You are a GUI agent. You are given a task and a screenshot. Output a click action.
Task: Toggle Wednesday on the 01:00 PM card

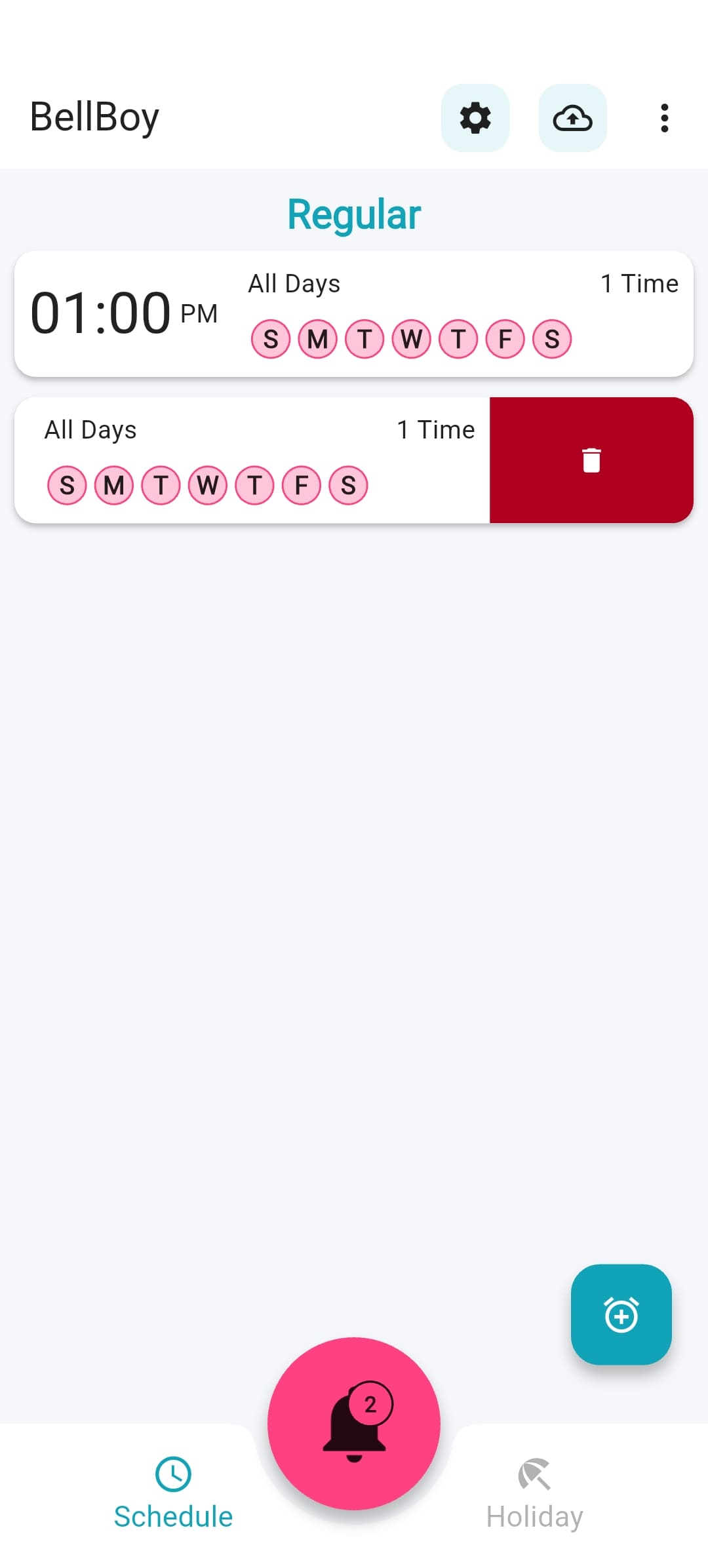tap(411, 339)
